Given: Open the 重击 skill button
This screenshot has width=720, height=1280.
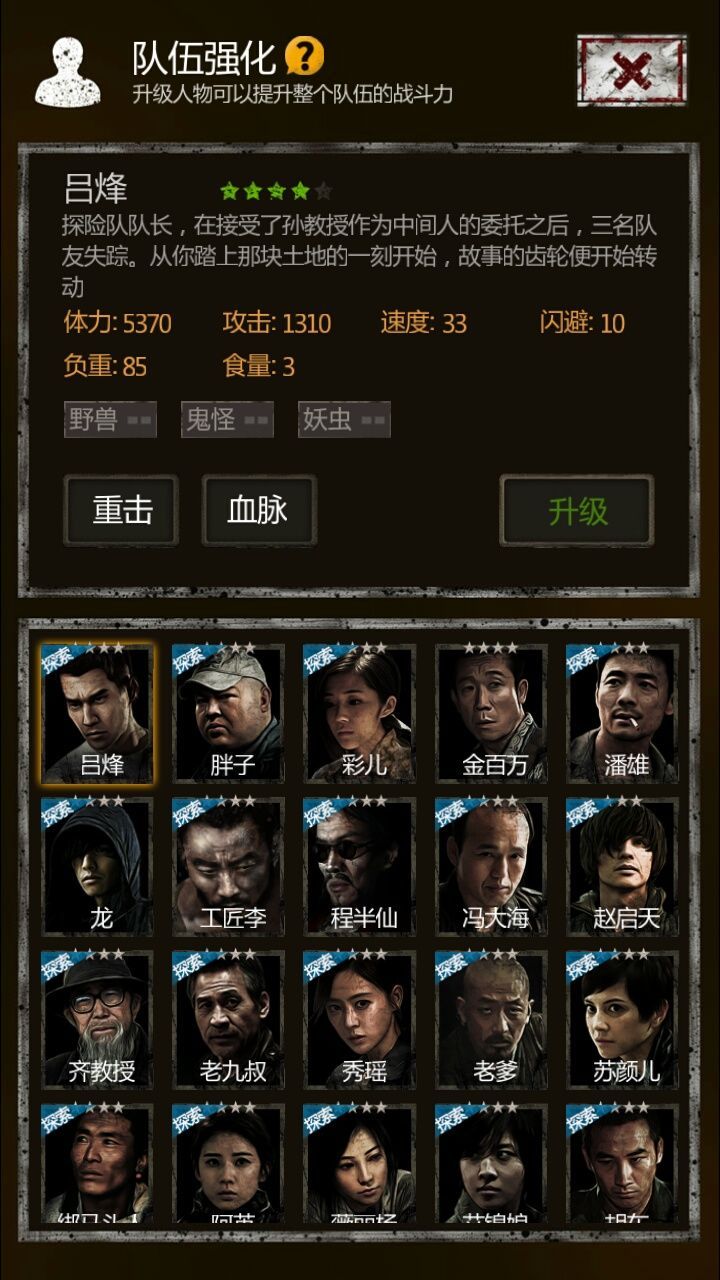Looking at the screenshot, I should click(x=122, y=511).
